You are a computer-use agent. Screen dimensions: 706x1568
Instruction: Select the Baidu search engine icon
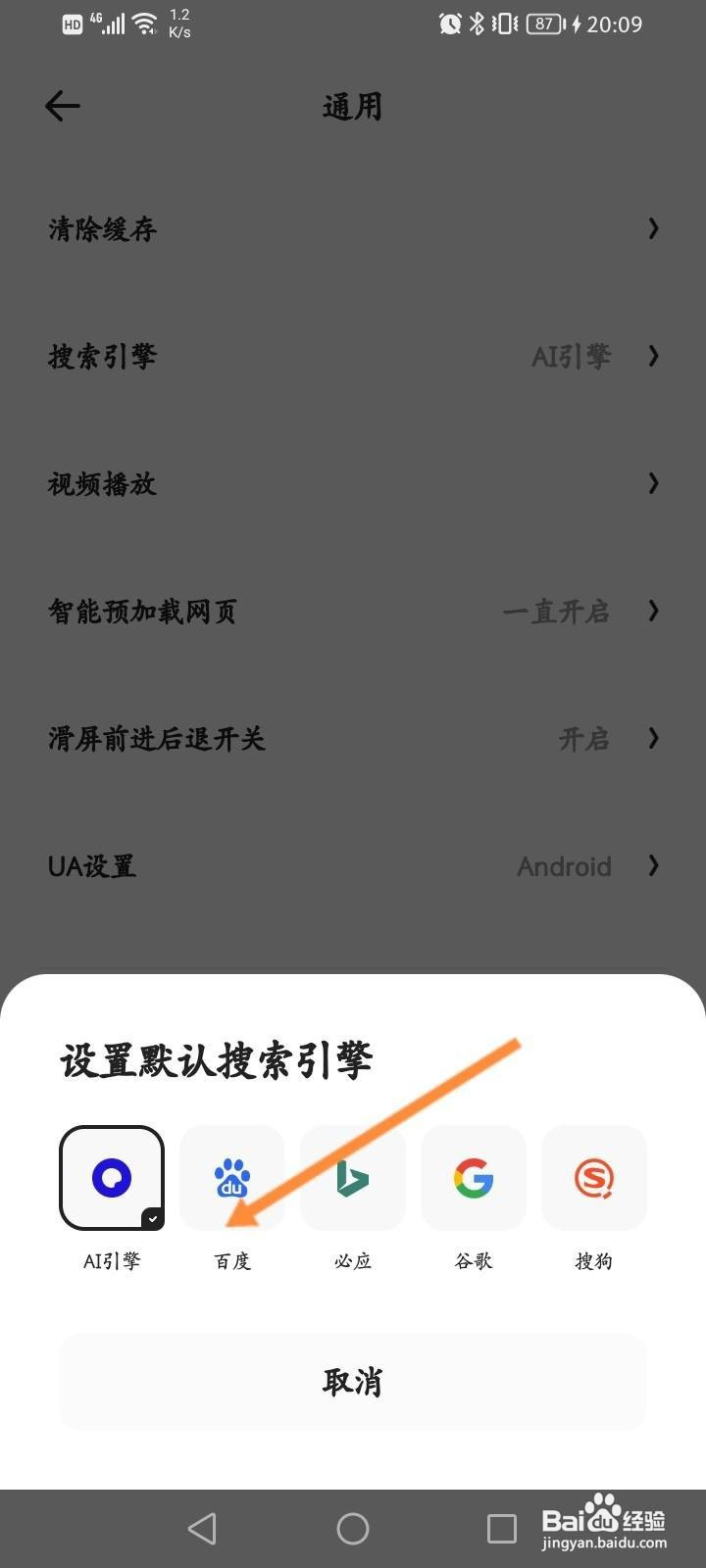[231, 1178]
